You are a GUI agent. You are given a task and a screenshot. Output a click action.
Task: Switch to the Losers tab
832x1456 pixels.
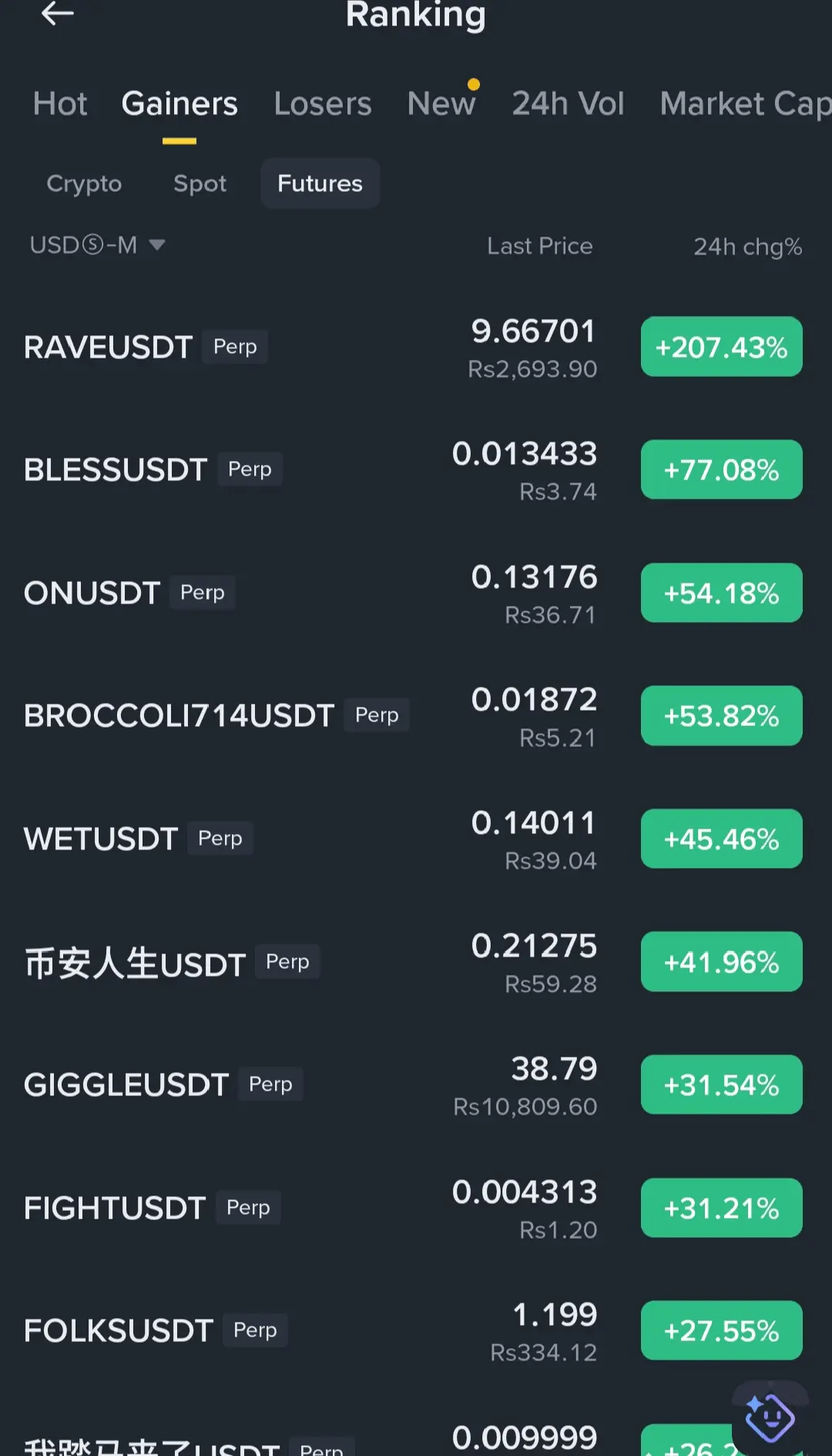[x=323, y=103]
